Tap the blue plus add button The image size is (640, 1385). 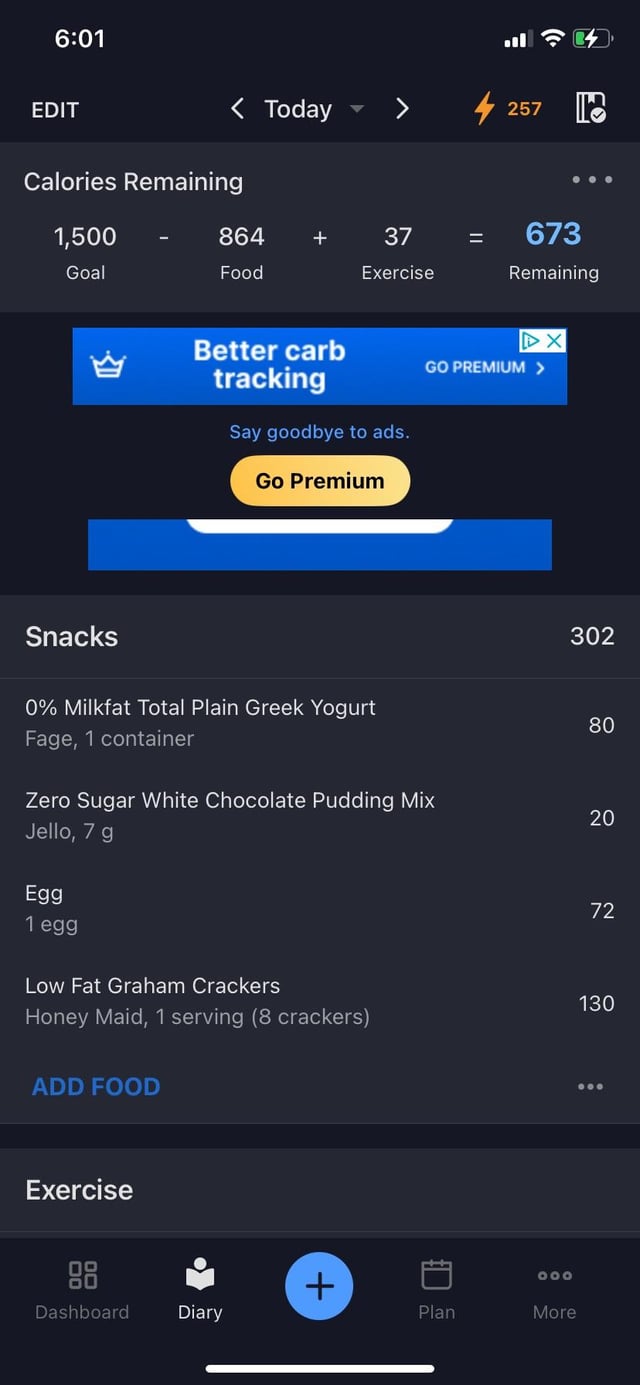pos(319,1286)
